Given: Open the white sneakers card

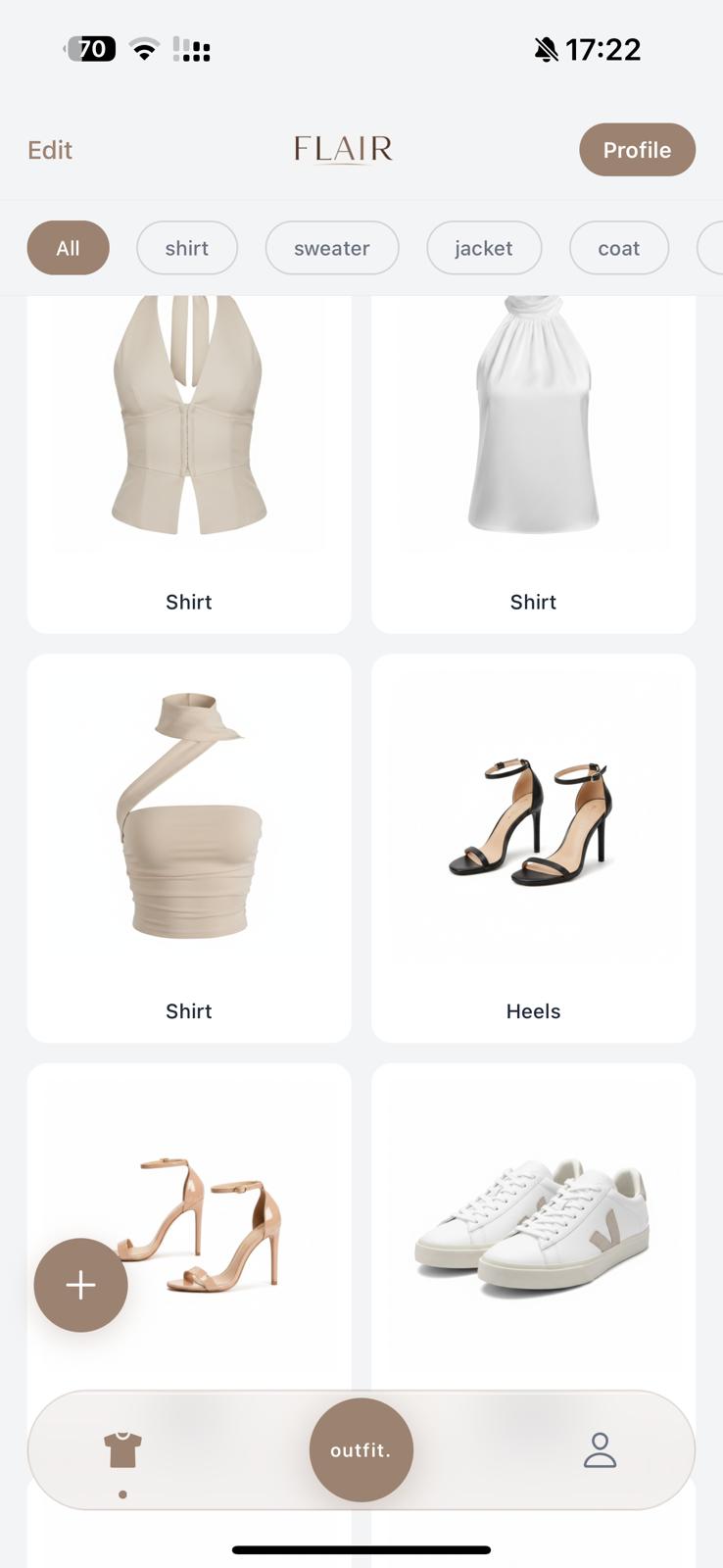Looking at the screenshot, I should (x=533, y=1225).
